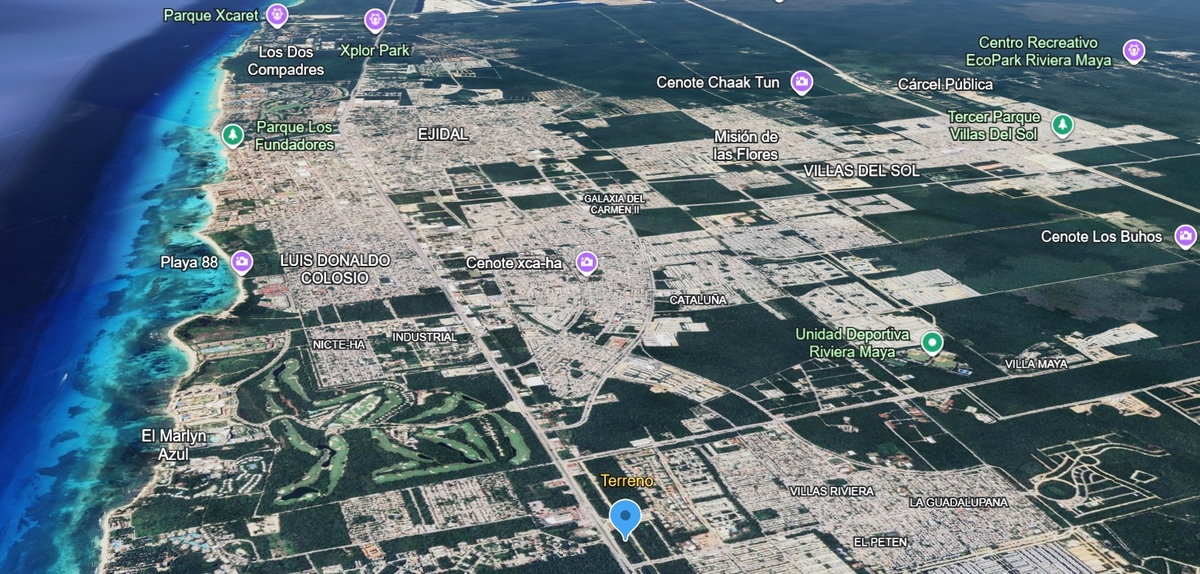Select the Xplor Park marker
Image resolution: width=1200 pixels, height=574 pixels.
(375, 19)
